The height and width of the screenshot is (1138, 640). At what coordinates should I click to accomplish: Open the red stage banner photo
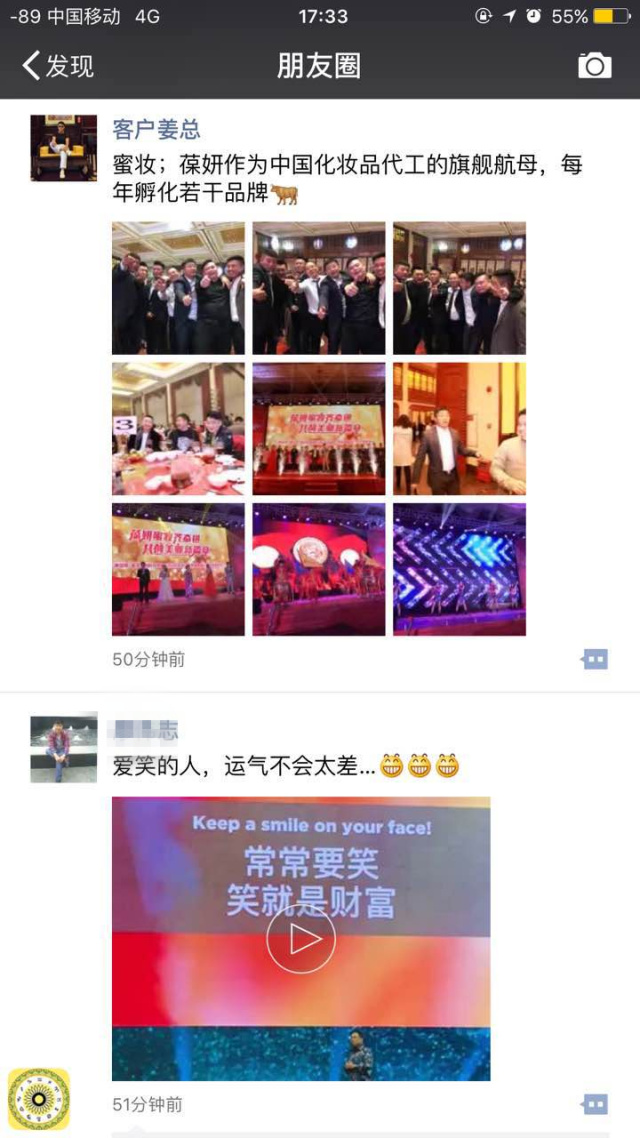(x=318, y=429)
